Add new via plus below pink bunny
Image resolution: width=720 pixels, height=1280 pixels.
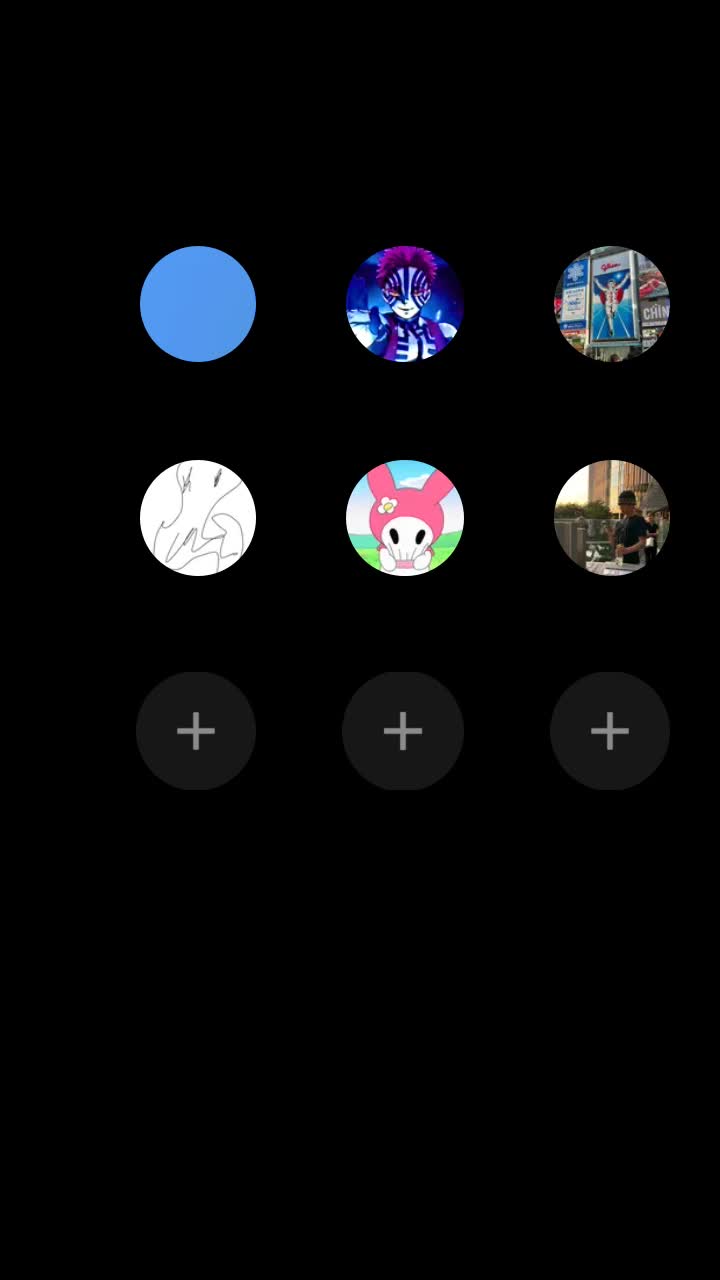coord(403,731)
